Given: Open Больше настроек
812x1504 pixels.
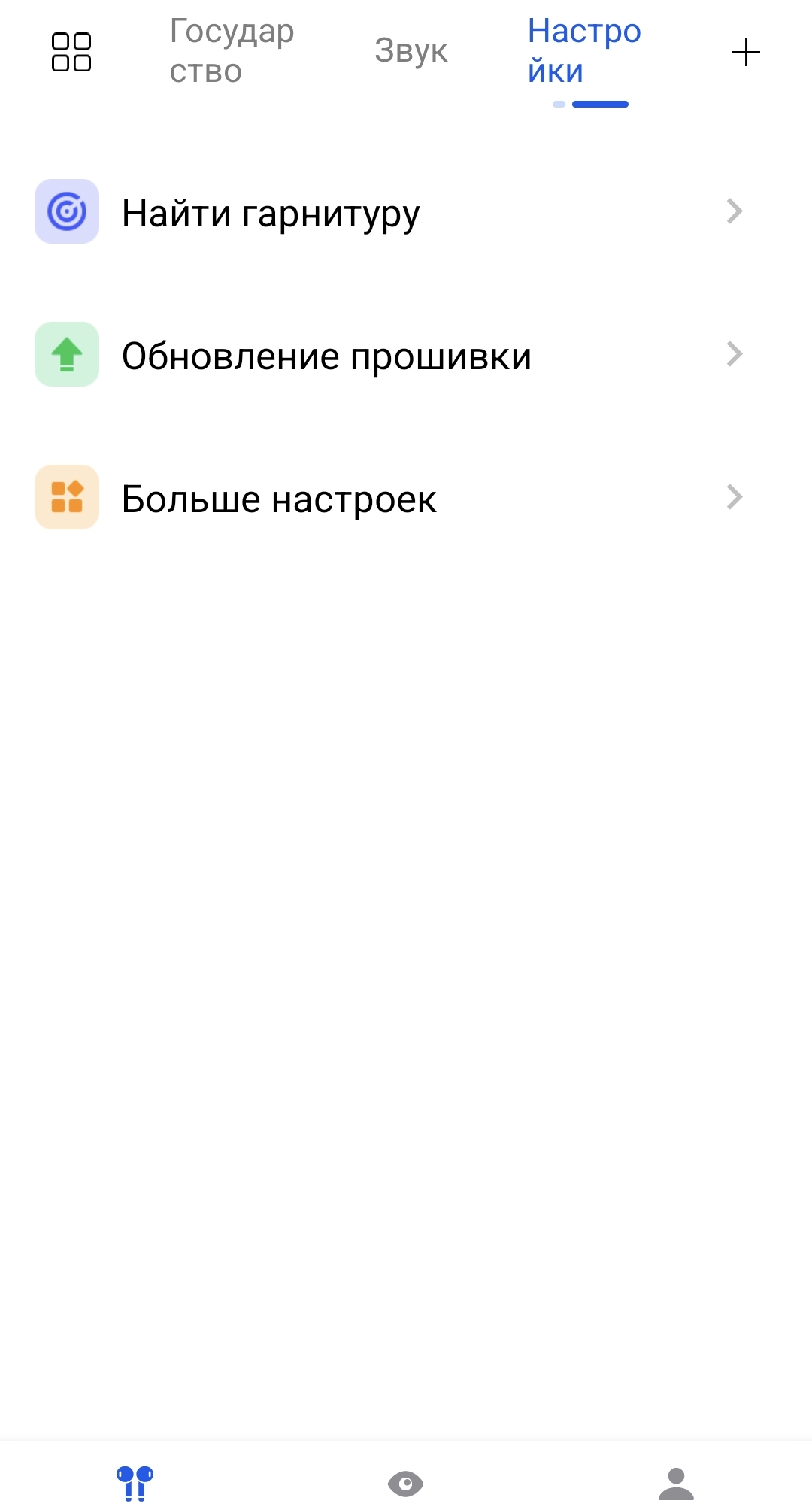Looking at the screenshot, I should (389, 498).
